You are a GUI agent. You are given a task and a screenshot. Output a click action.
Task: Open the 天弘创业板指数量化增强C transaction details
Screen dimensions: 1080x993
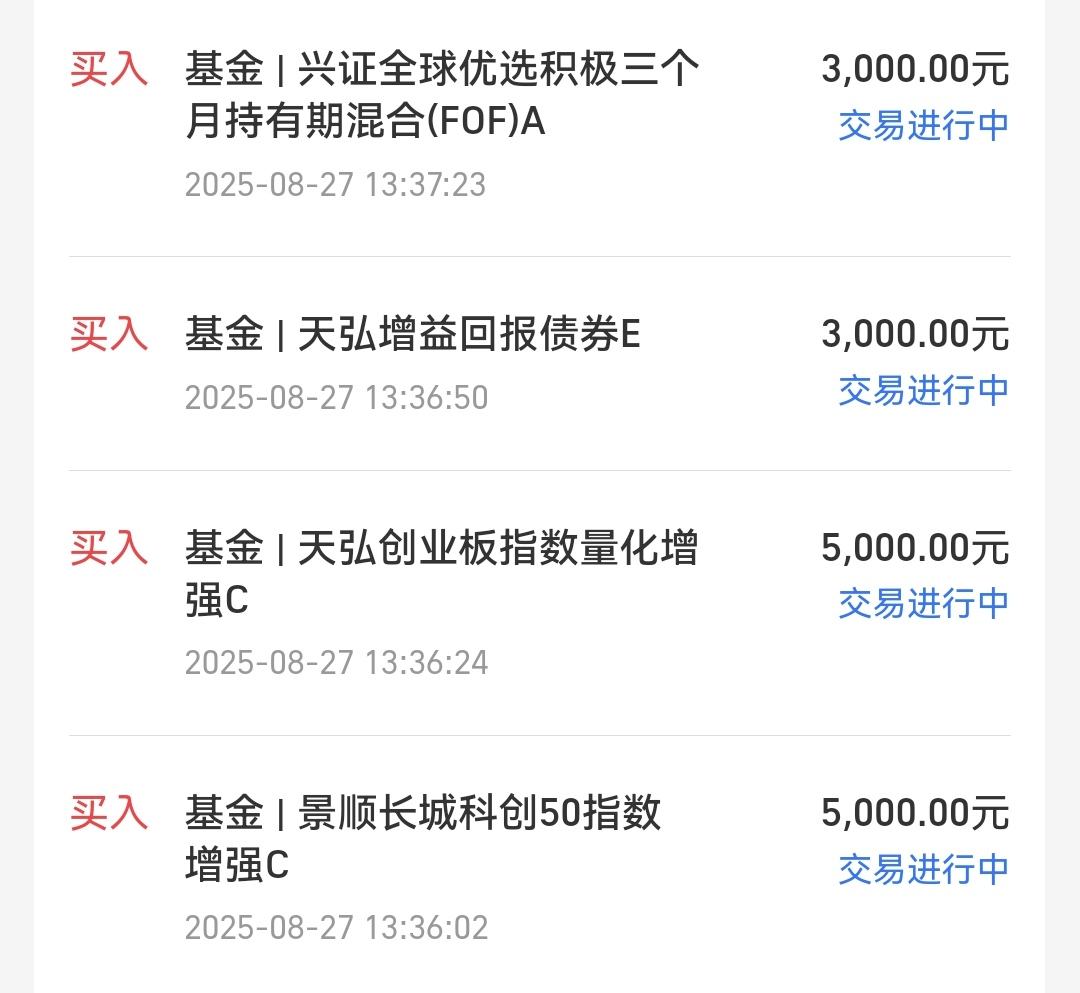coord(442,575)
